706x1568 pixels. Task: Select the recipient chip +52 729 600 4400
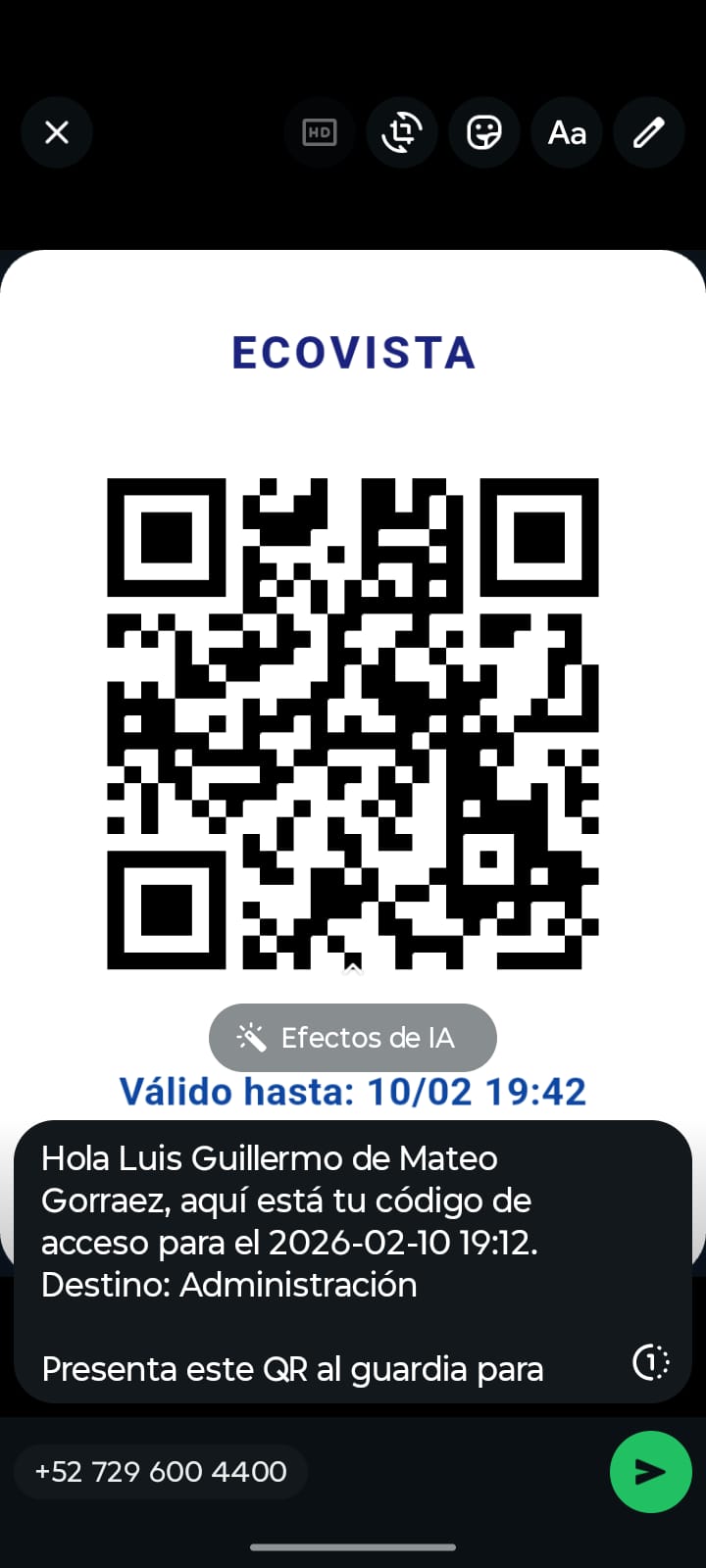coord(160,1471)
